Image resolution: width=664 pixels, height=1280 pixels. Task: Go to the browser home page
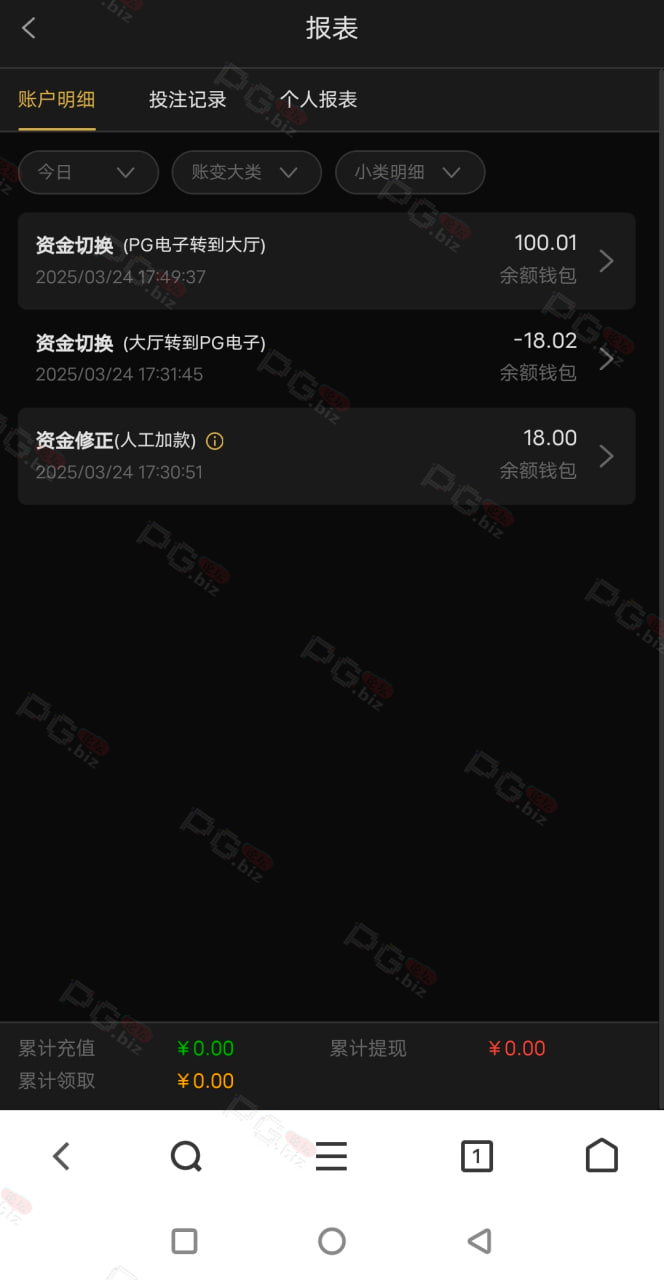(602, 1156)
